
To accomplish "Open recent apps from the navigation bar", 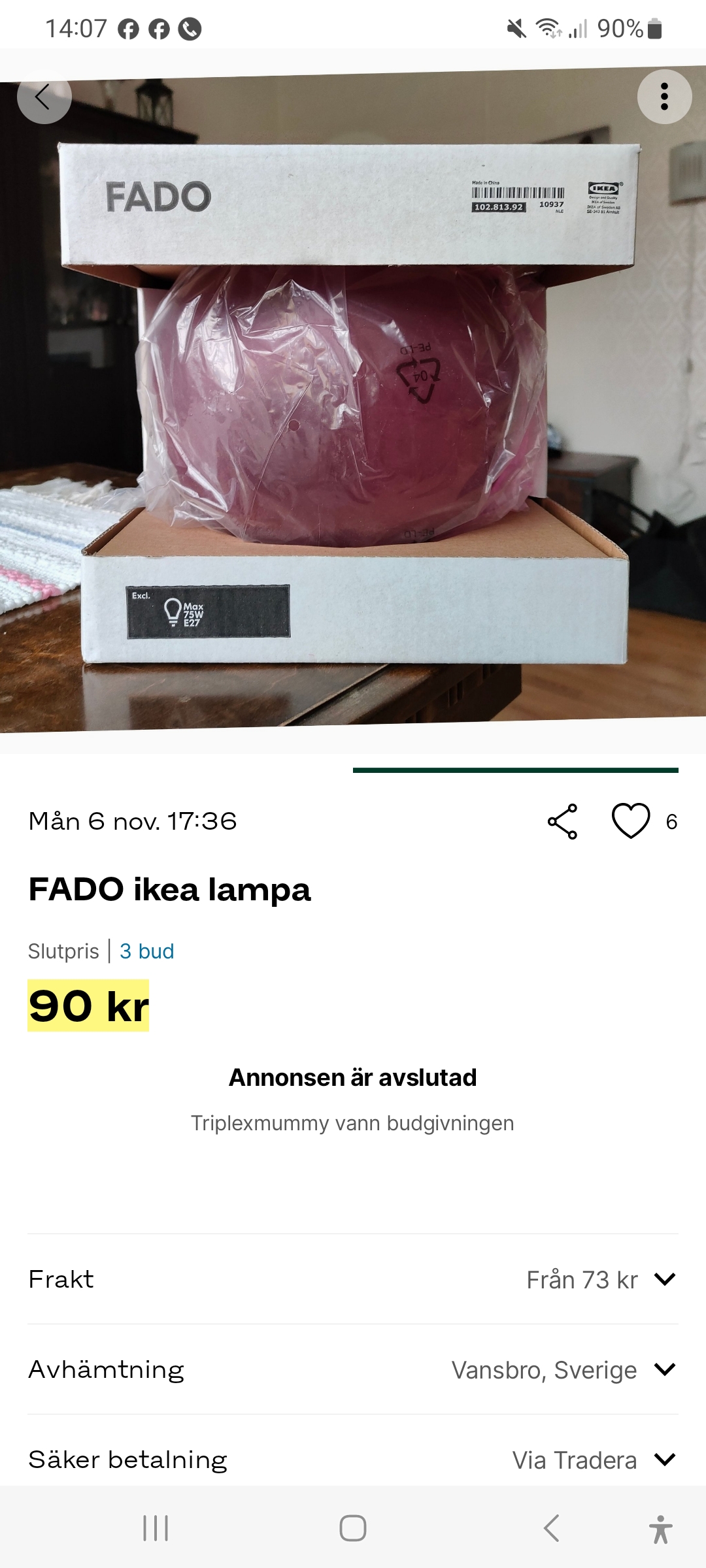I will click(x=156, y=1528).
